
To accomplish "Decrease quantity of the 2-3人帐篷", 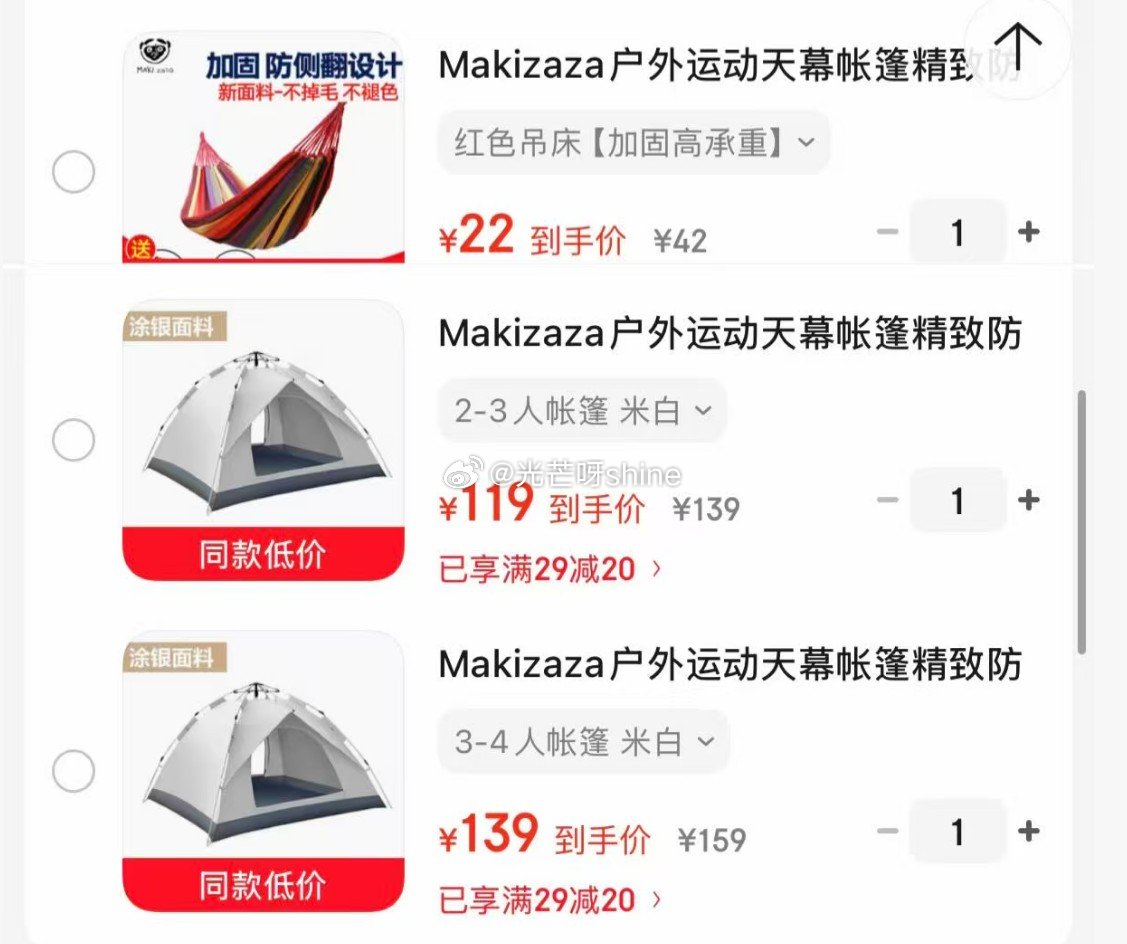I will [x=888, y=499].
